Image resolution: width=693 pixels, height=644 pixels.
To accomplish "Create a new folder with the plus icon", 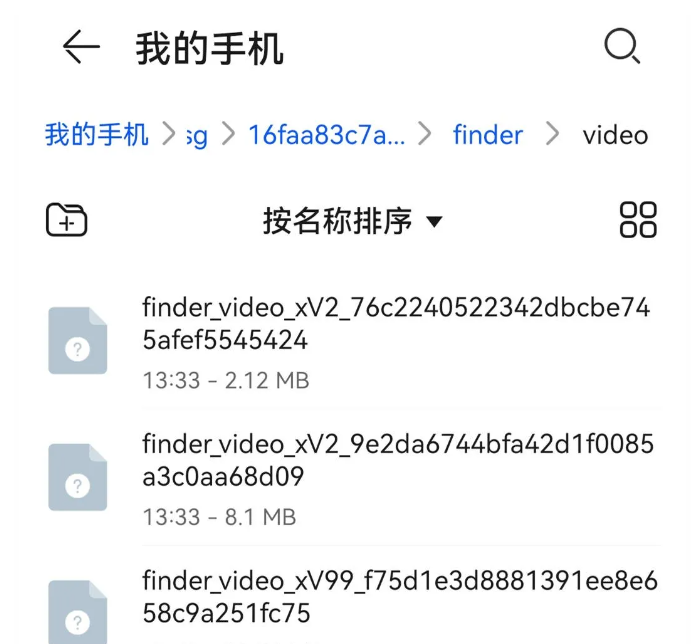I will coord(67,220).
